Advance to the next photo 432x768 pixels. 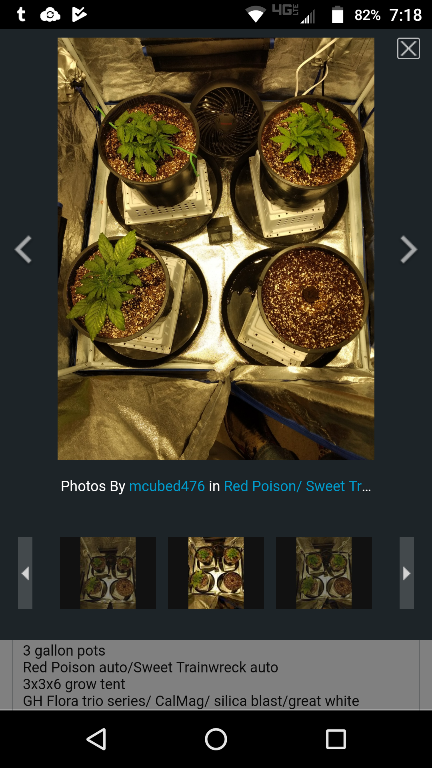coord(408,249)
